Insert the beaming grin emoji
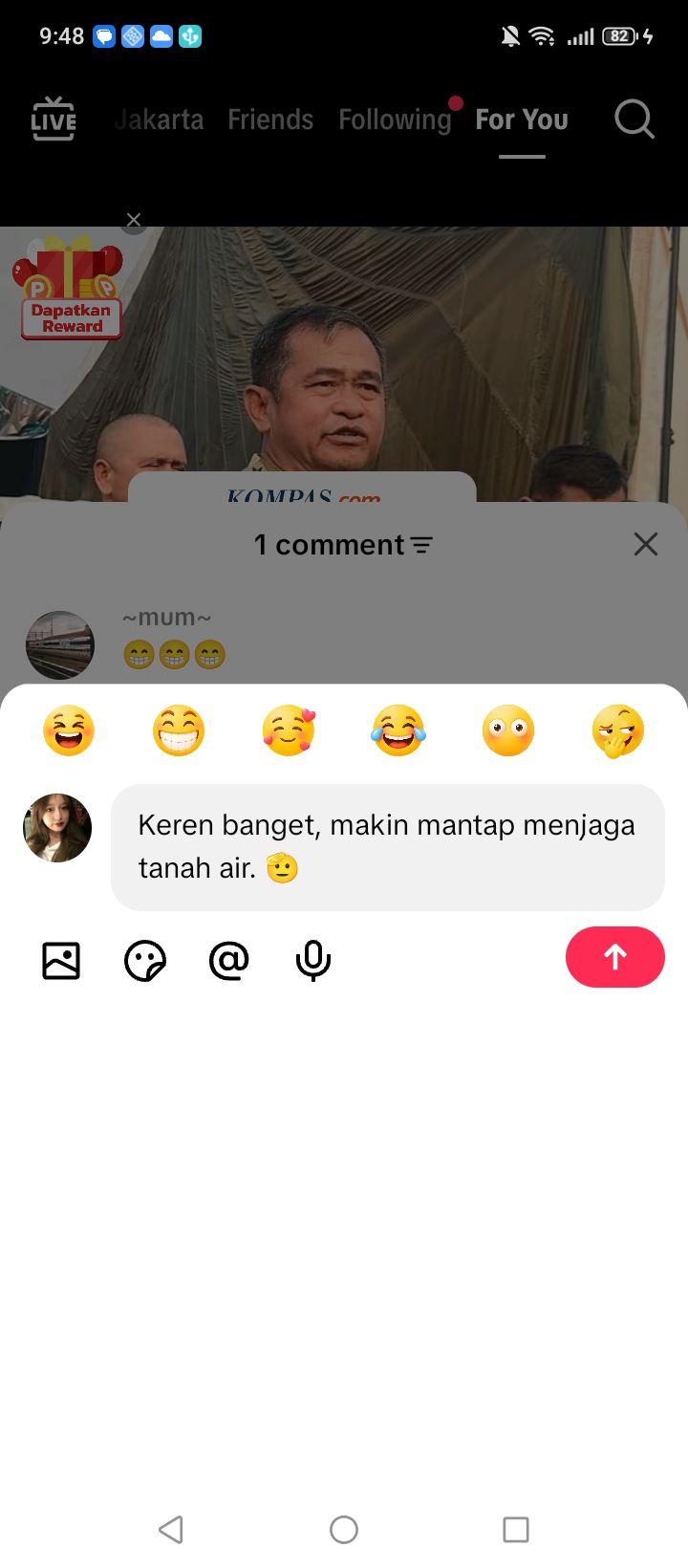Screen dimensions: 688x1568 coord(179,731)
